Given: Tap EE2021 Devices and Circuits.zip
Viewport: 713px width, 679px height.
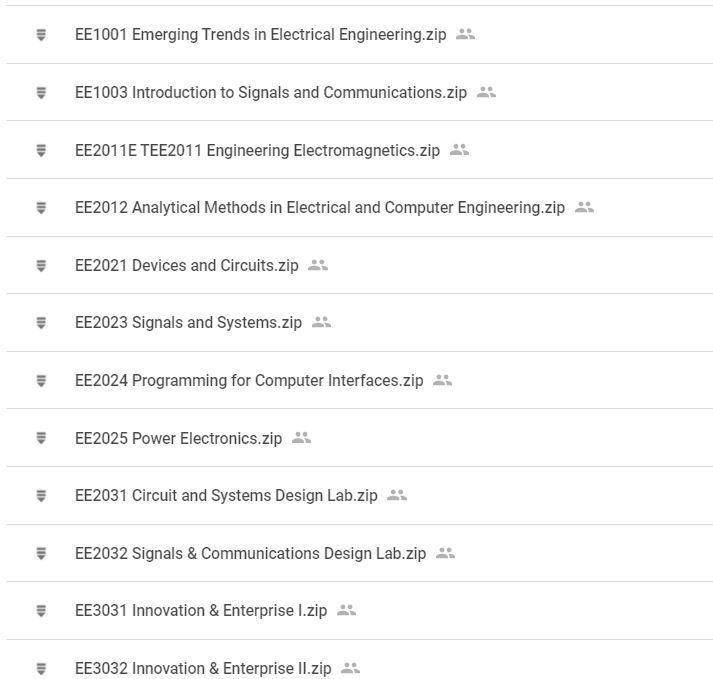Looking at the screenshot, I should click(186, 266).
